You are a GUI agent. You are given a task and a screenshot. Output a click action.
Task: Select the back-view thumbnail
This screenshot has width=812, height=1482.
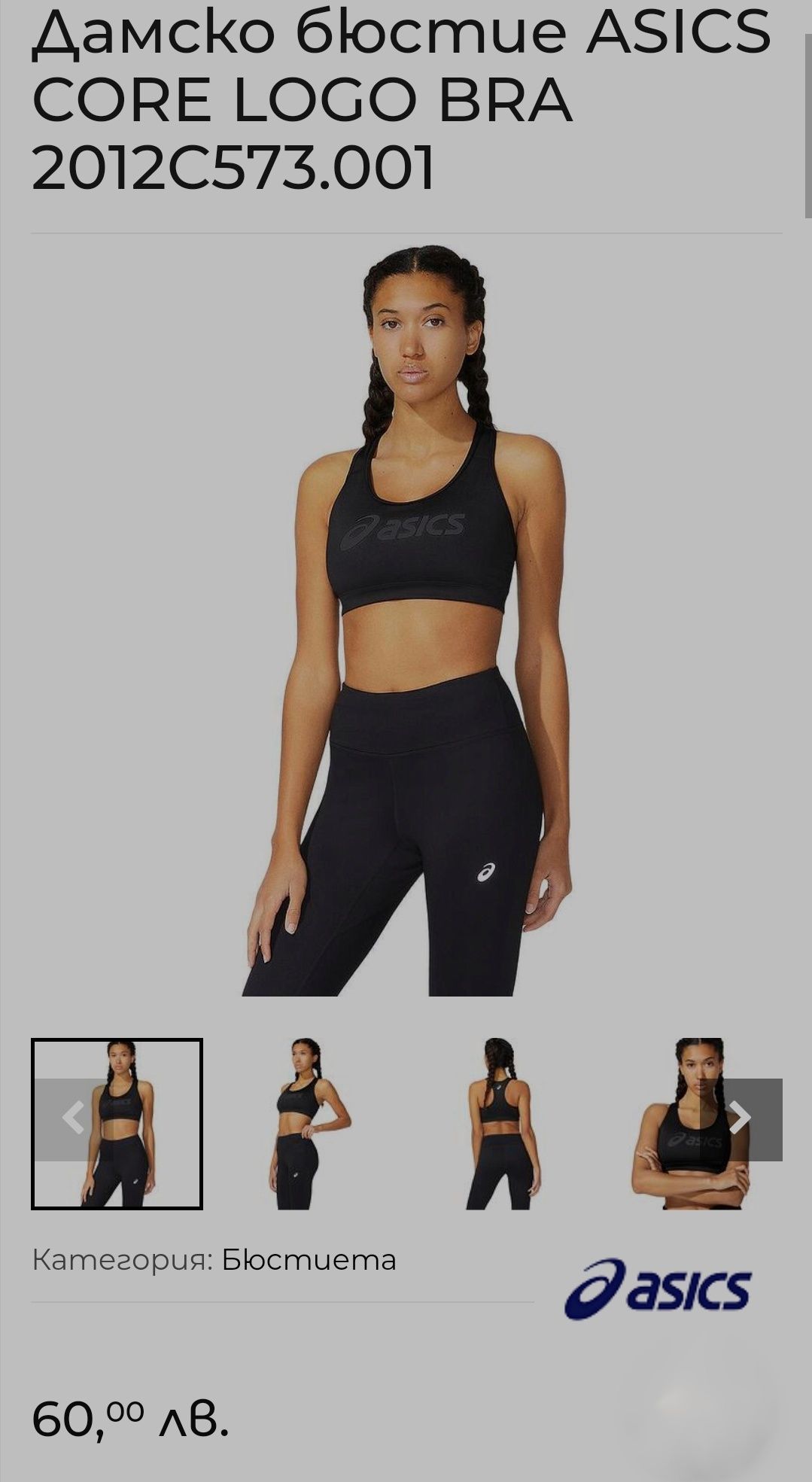coord(500,1123)
